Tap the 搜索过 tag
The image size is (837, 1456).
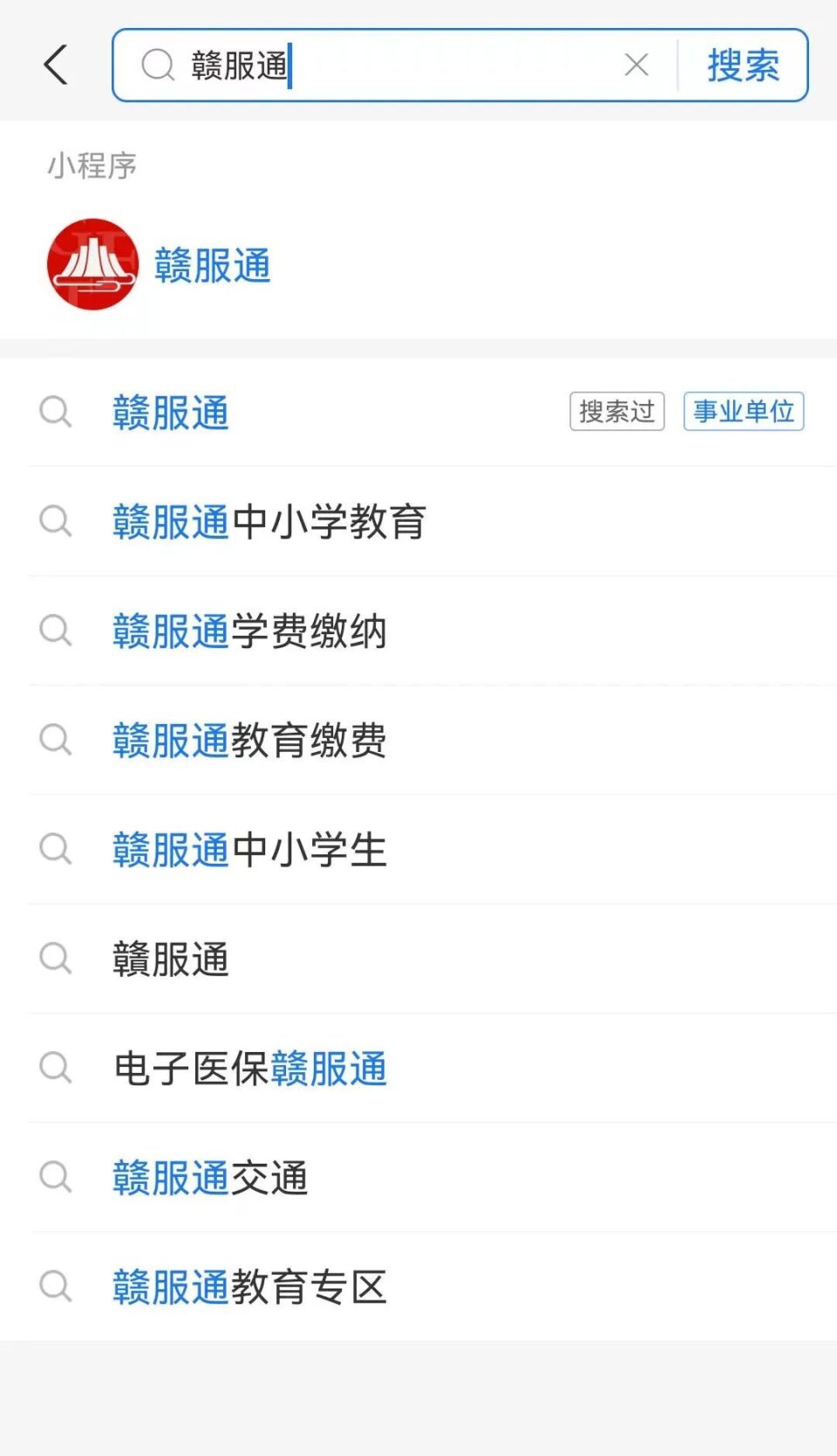point(616,412)
